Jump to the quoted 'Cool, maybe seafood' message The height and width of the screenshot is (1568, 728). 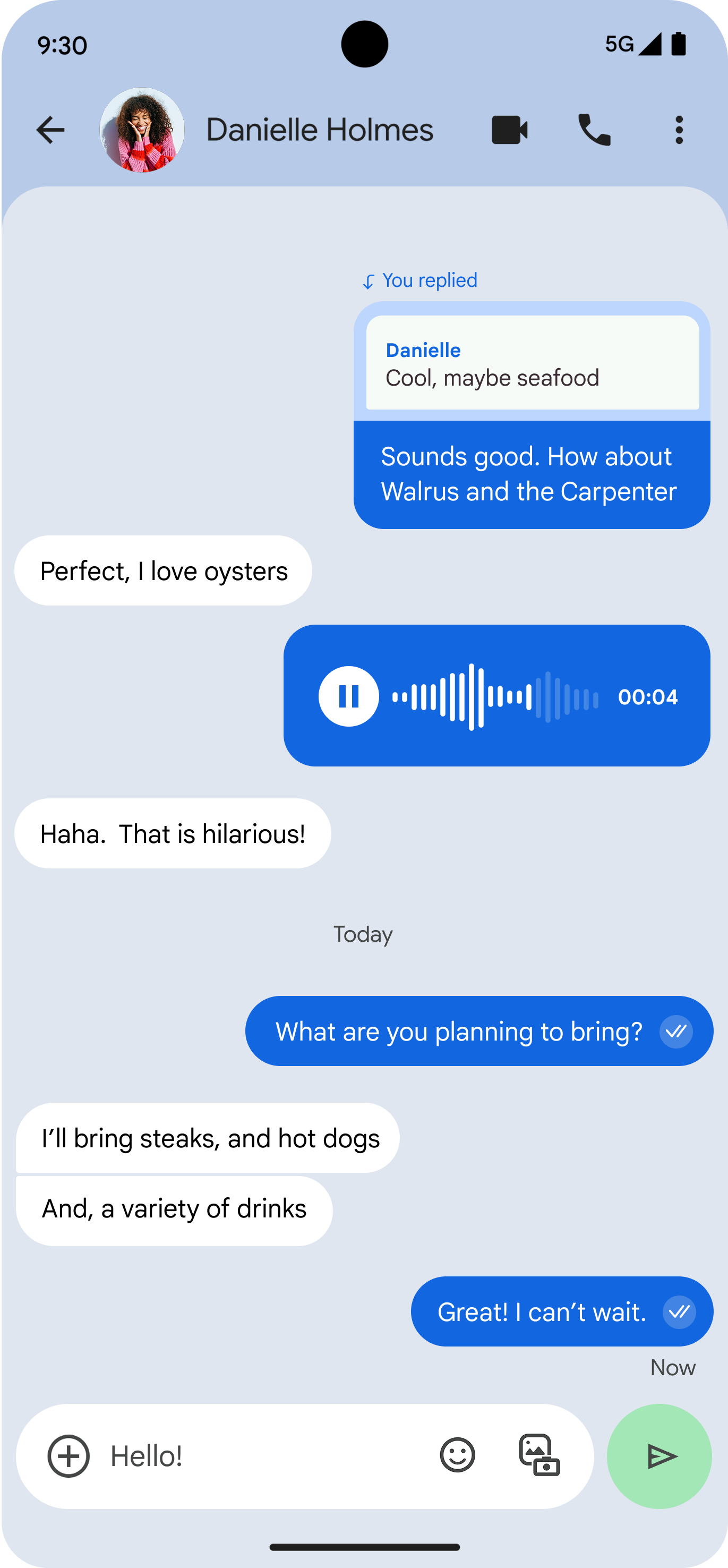click(x=532, y=363)
